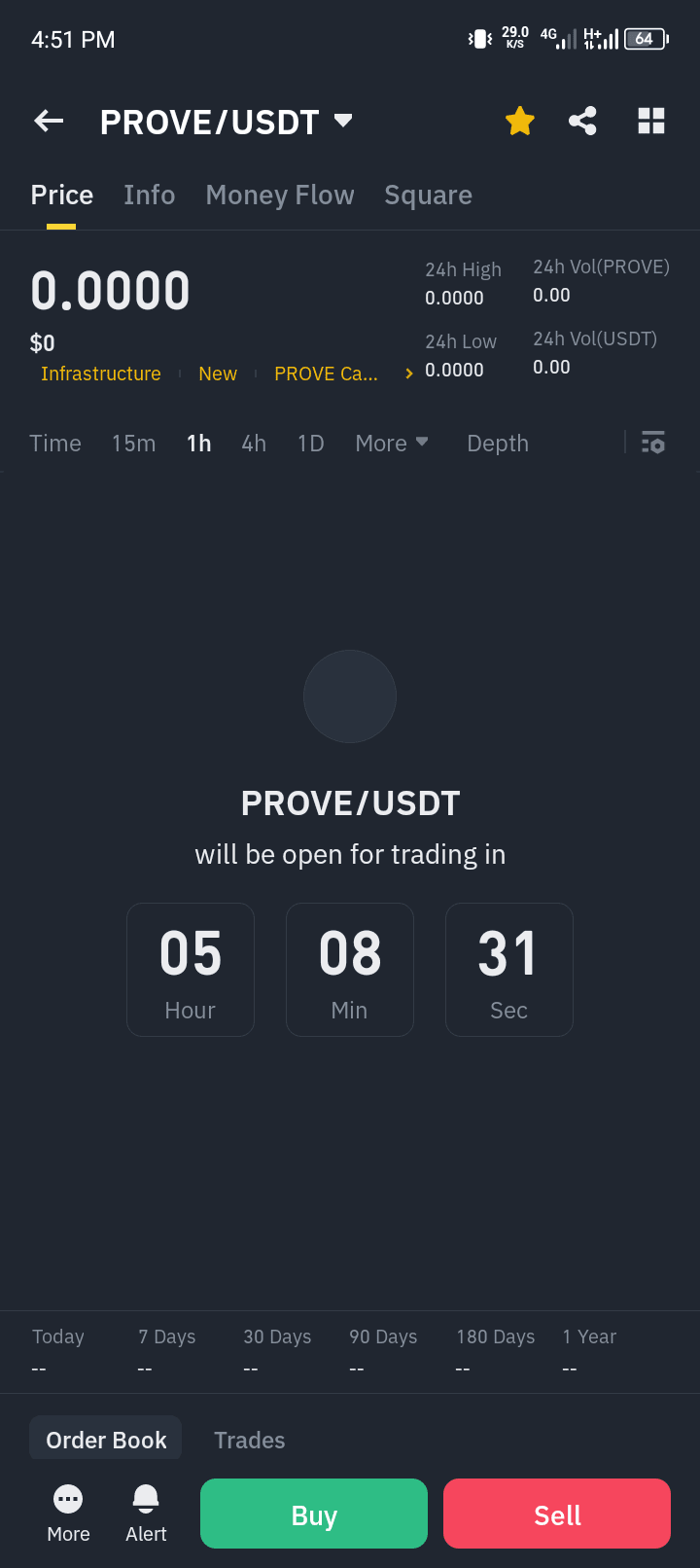The image size is (700, 1568).
Task: Tap the red Sell button
Action: pos(557,1515)
